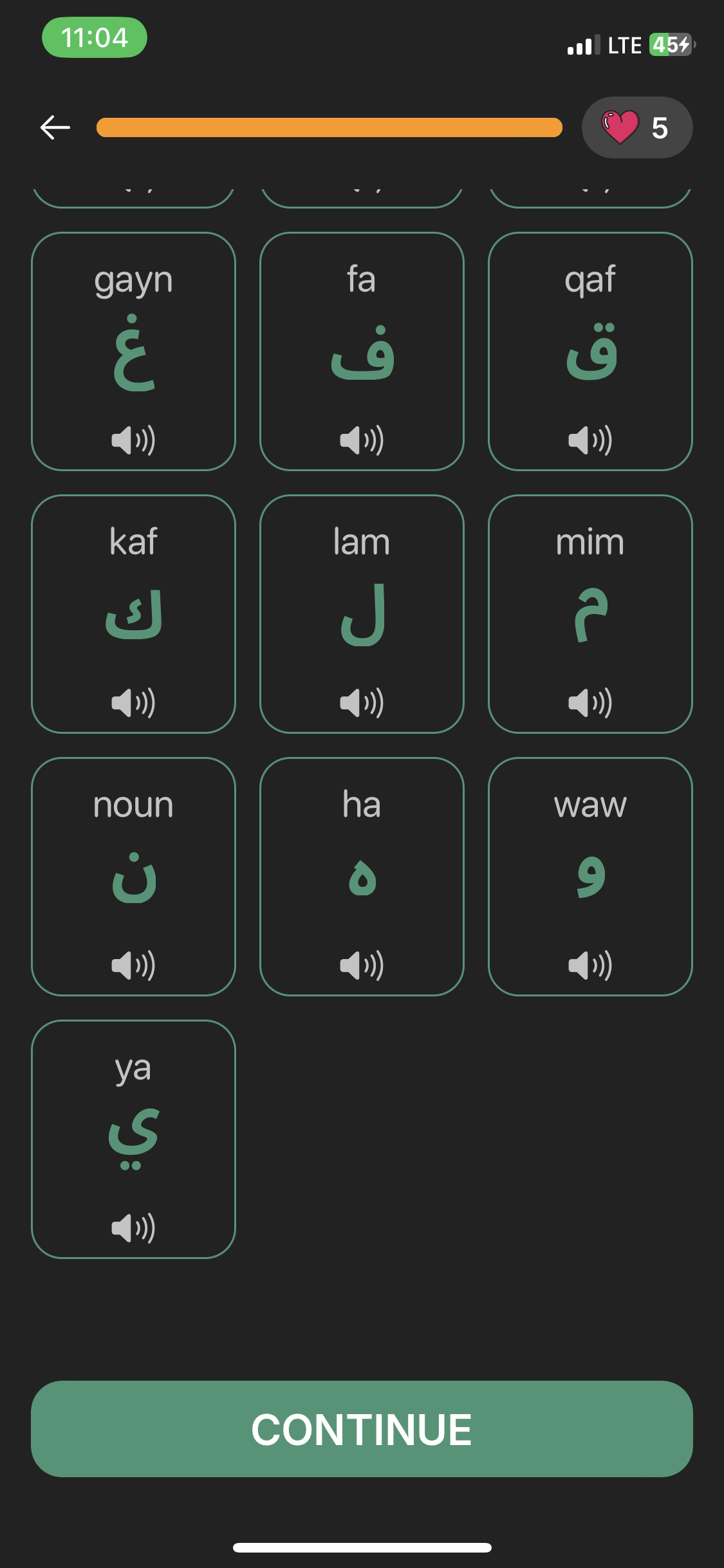Select the kaf letter card
Viewport: 724px width, 1568px height.
pos(133,613)
